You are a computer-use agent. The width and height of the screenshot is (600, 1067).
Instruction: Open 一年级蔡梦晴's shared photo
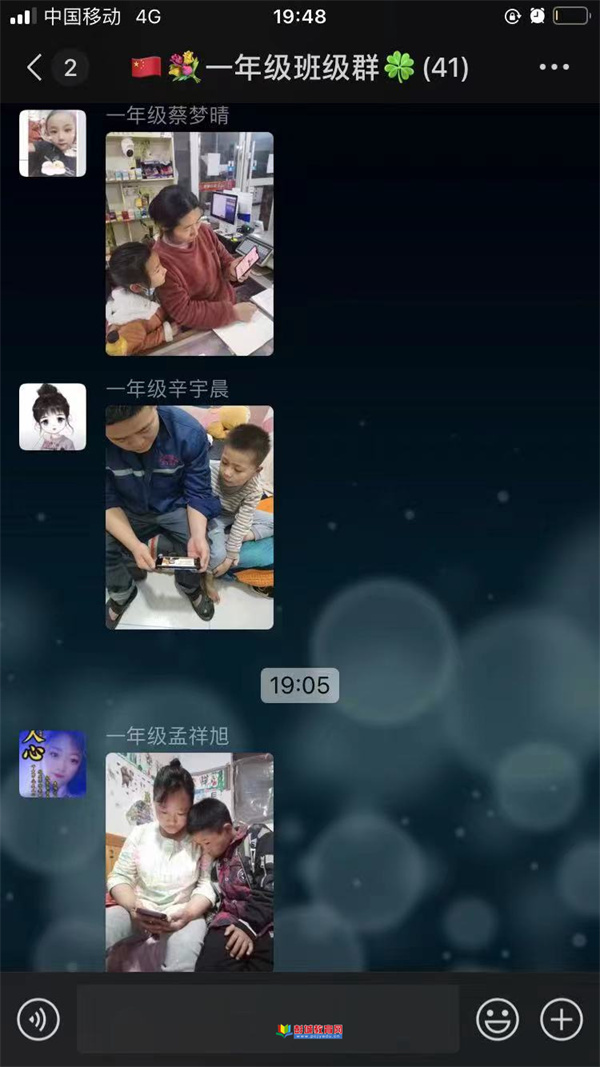click(x=189, y=244)
